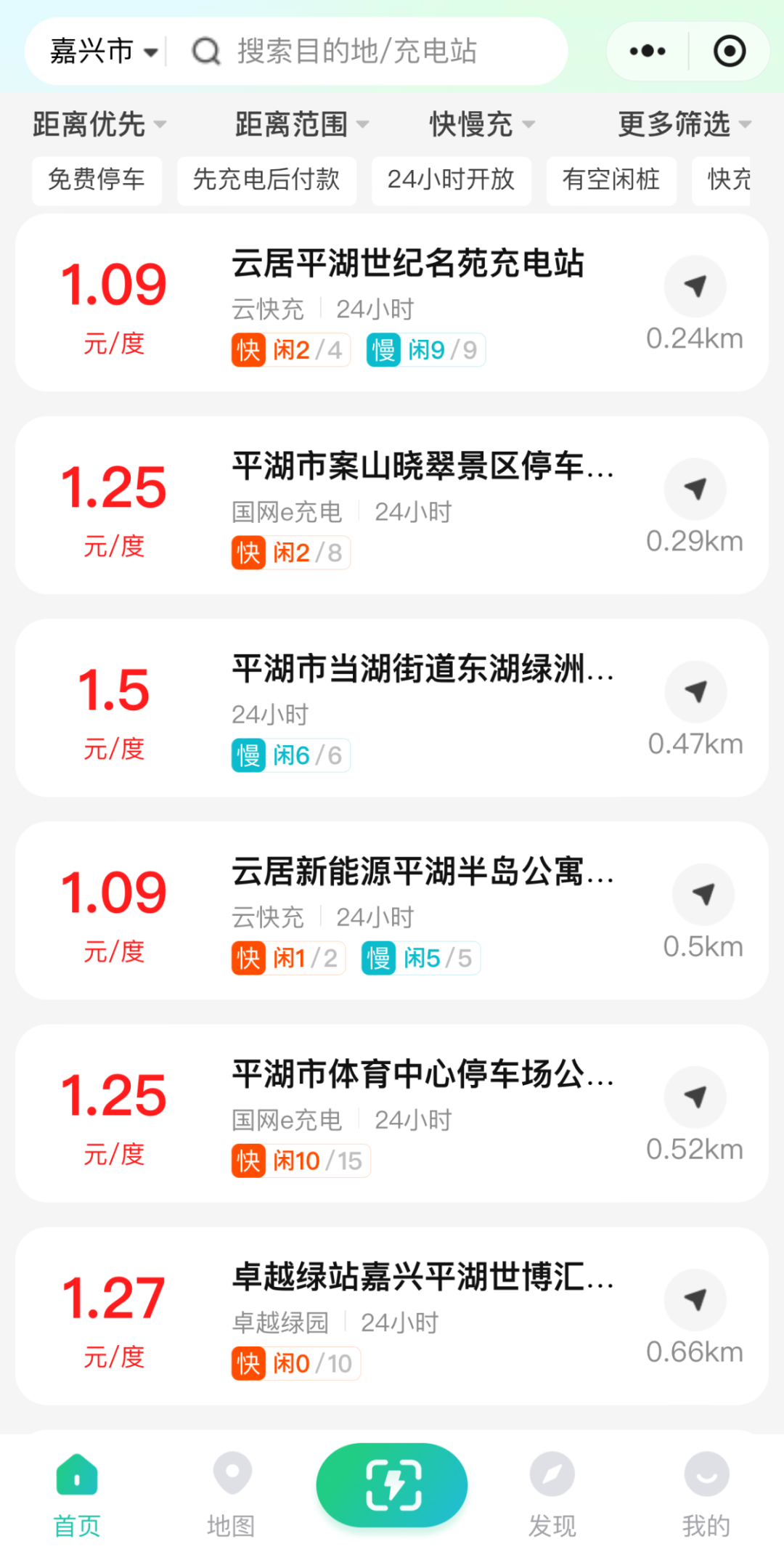Tap the green scan-to-charge button
This screenshot has height=1568, width=784.
pyautogui.click(x=392, y=1484)
